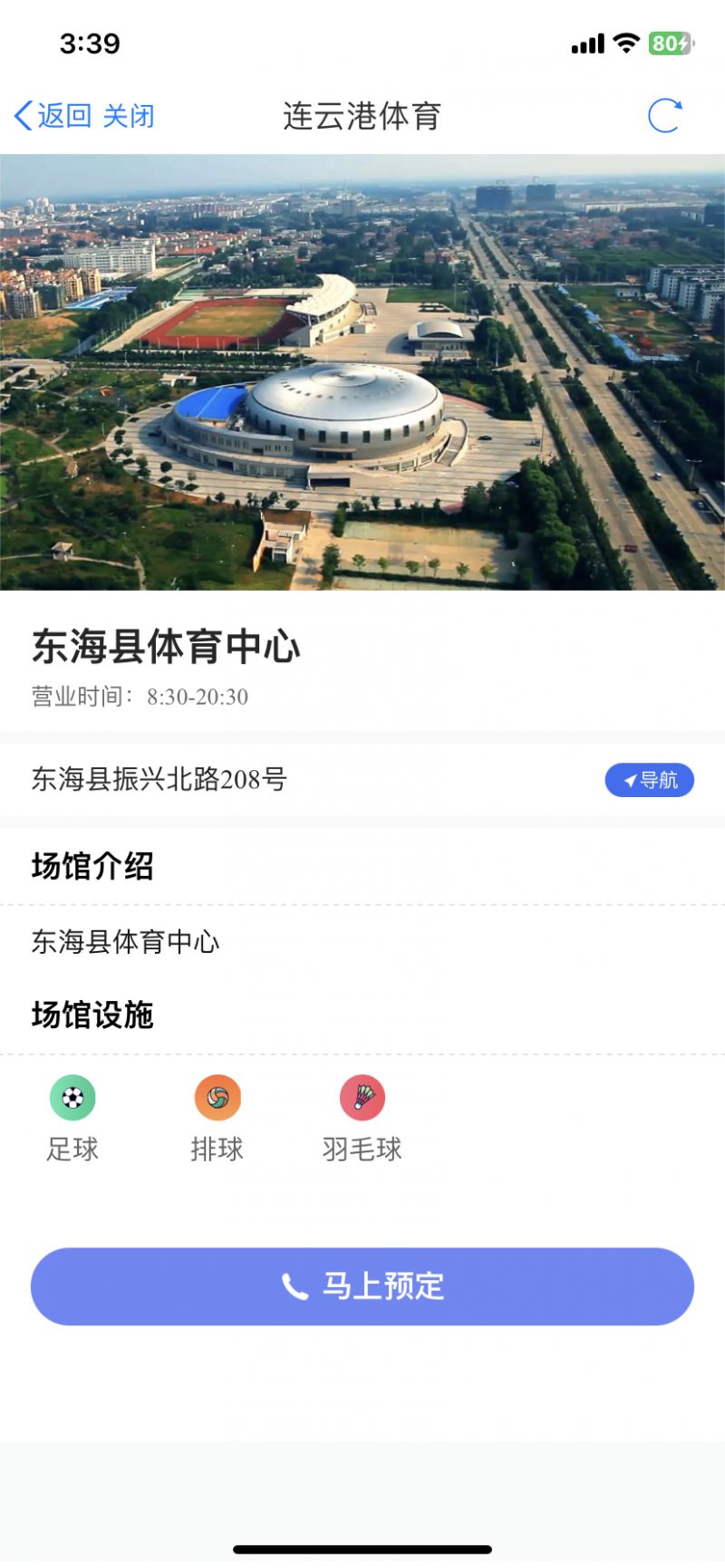Close the page with 关闭
725x1568 pixels.
tap(129, 116)
